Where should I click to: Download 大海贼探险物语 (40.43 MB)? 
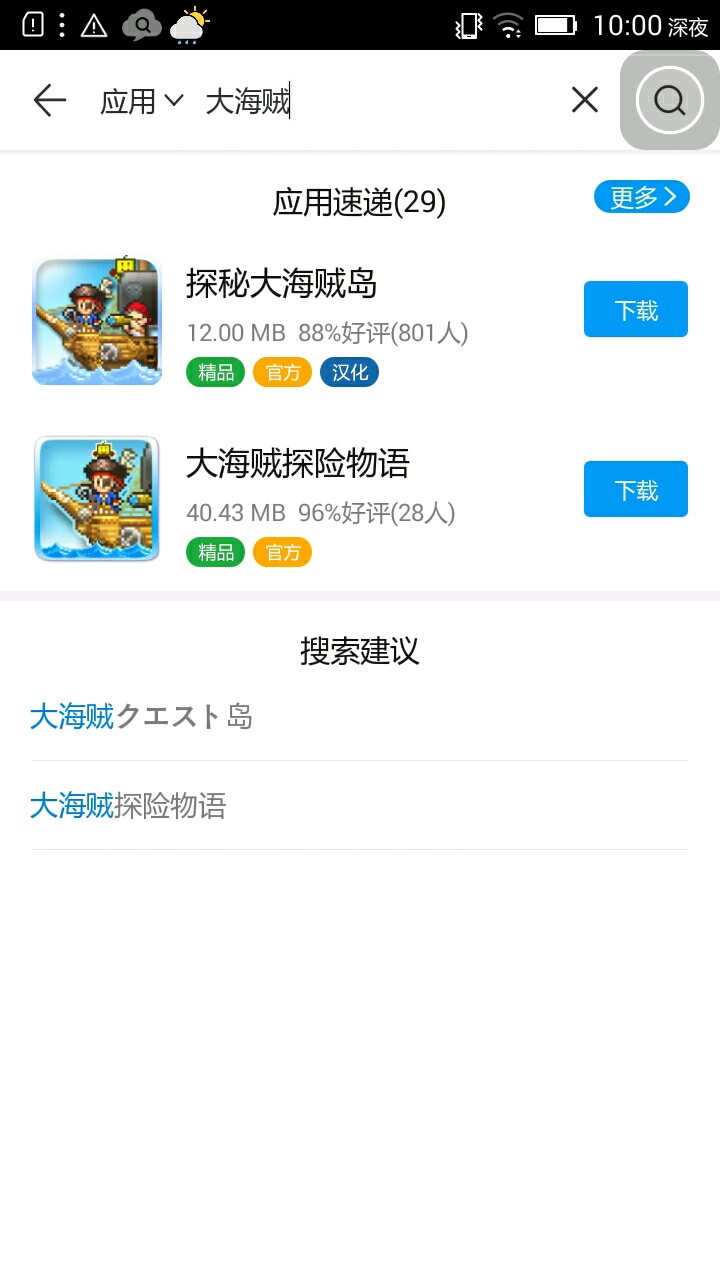635,490
